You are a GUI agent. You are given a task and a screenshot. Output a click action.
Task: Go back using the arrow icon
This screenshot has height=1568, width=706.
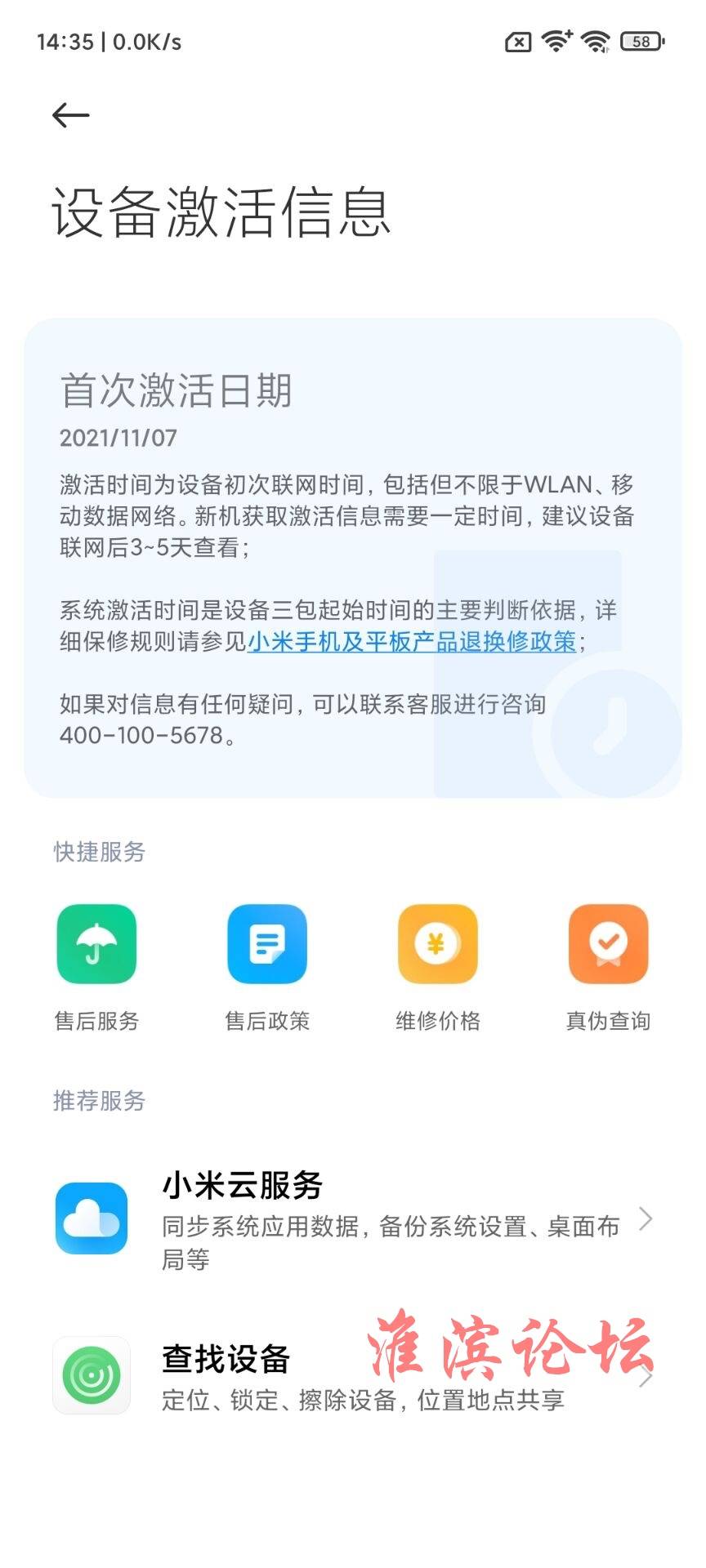70,115
